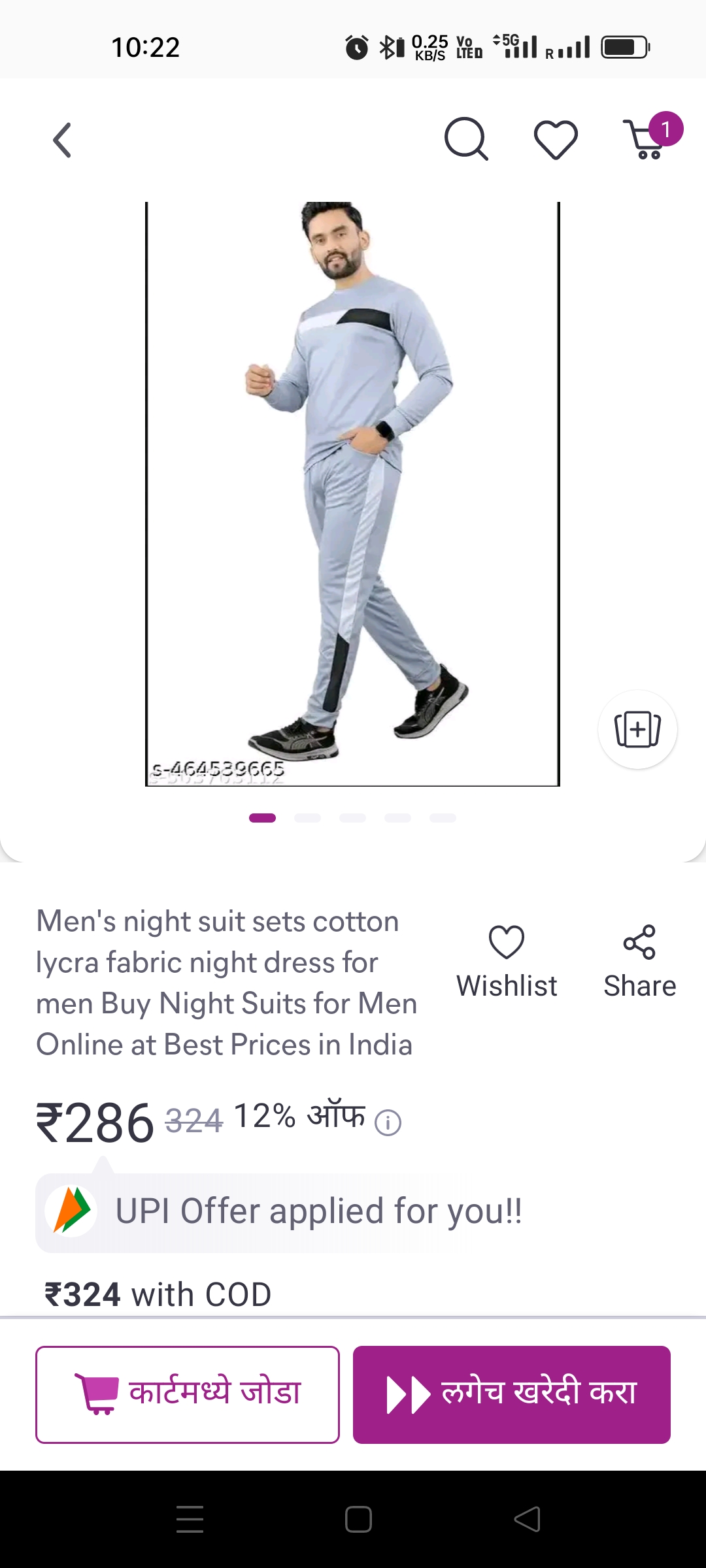
Task: Tap the system back button
Action: coord(527,1519)
